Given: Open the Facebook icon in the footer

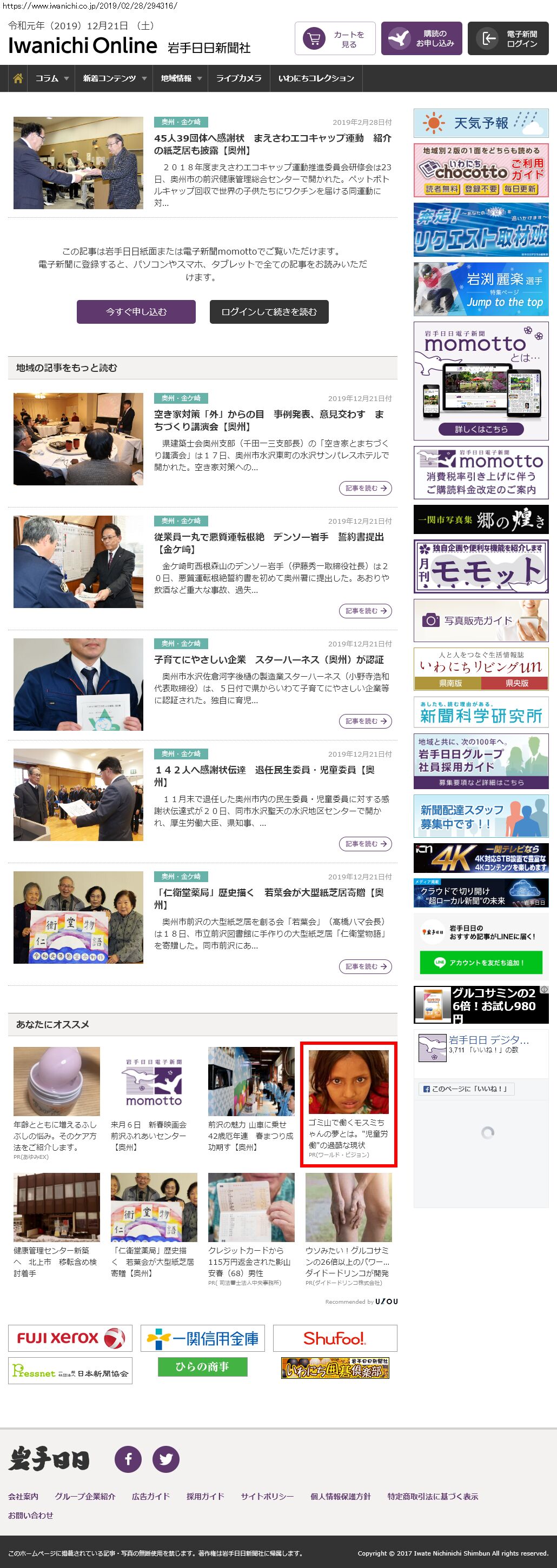Looking at the screenshot, I should 128,1459.
